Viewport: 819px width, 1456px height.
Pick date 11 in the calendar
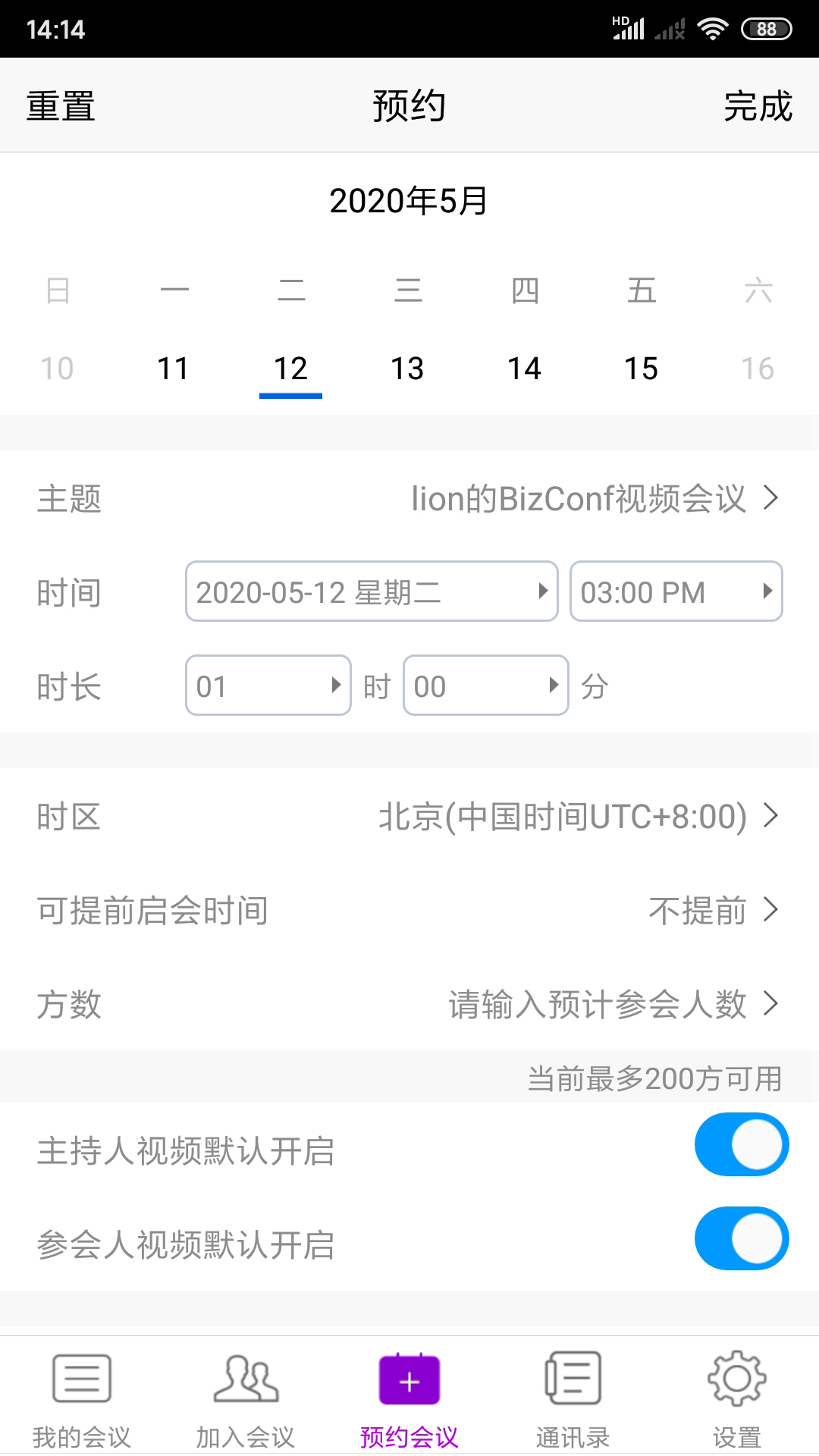click(173, 369)
